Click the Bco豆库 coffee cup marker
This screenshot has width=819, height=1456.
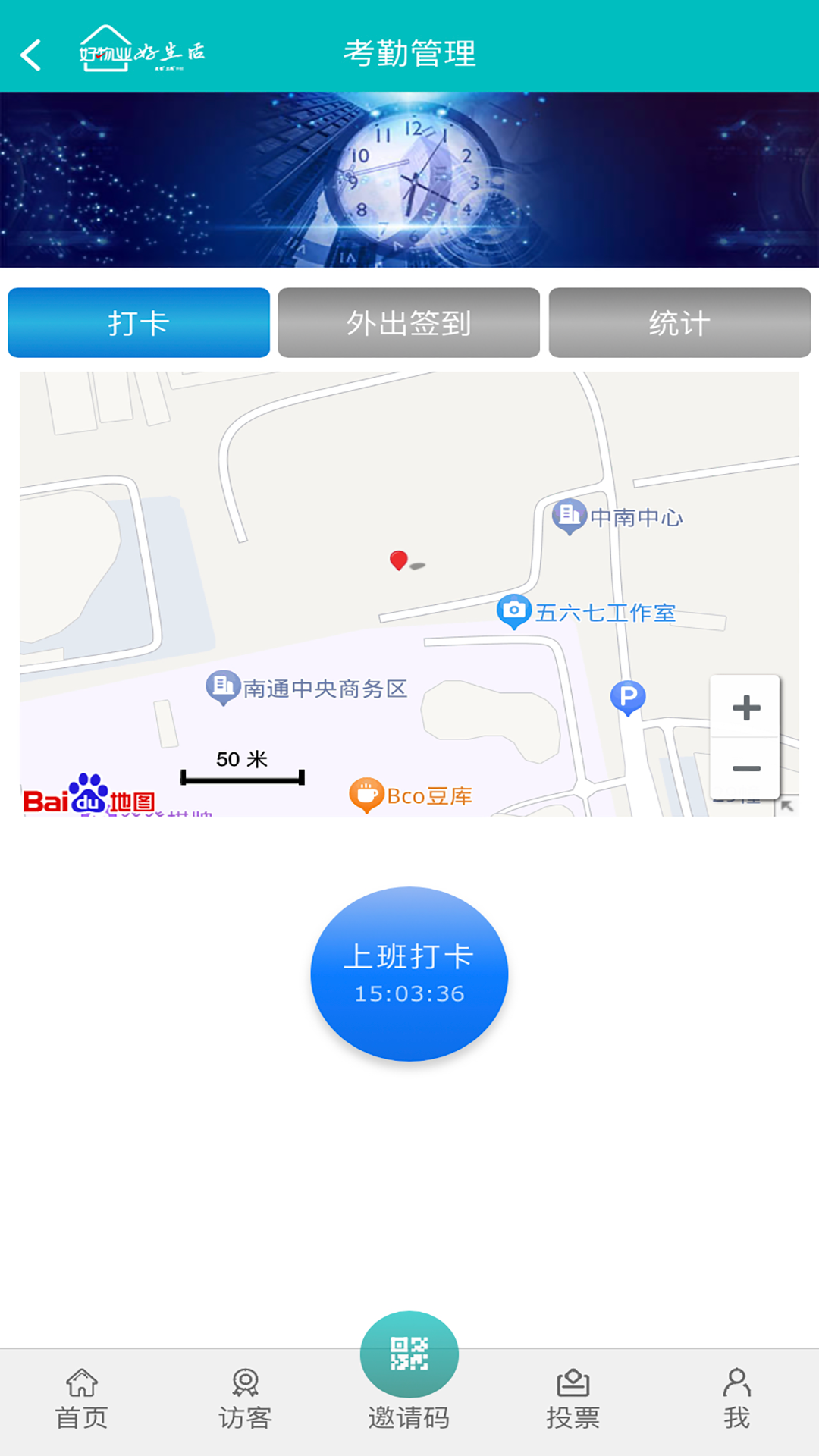368,795
